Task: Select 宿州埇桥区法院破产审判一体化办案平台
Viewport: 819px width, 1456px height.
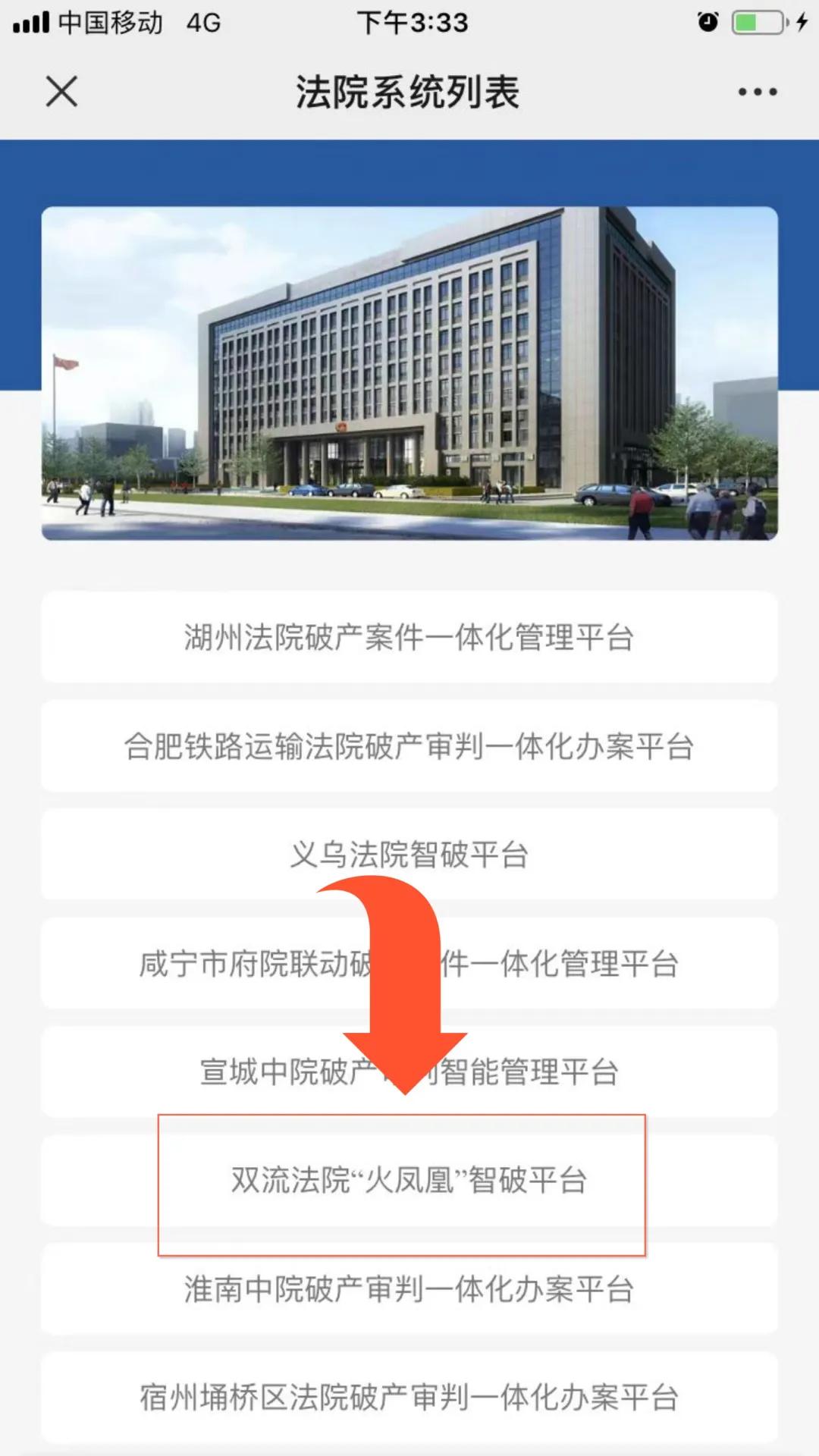Action: 409,1397
